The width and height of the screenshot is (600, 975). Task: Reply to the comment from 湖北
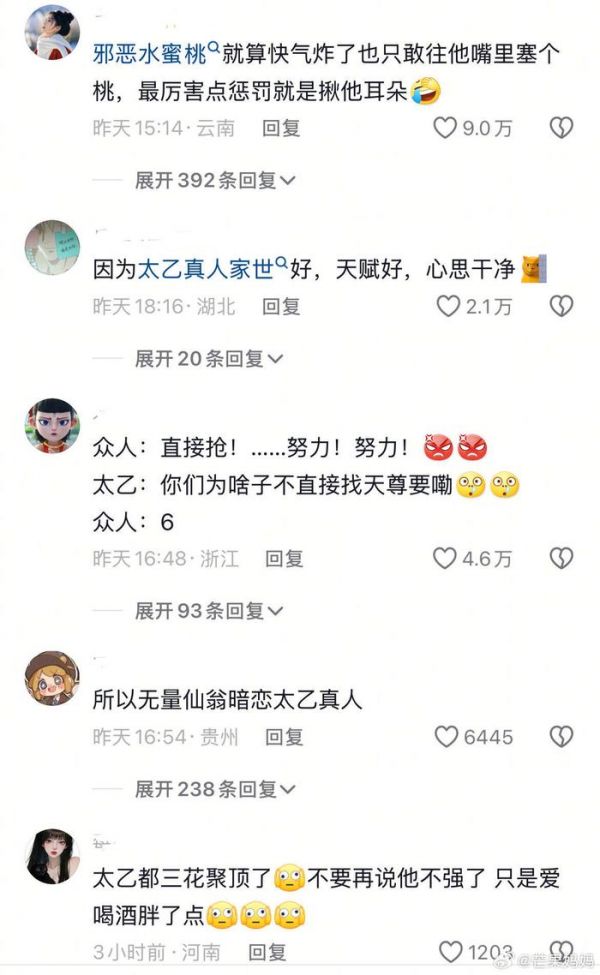[282, 307]
